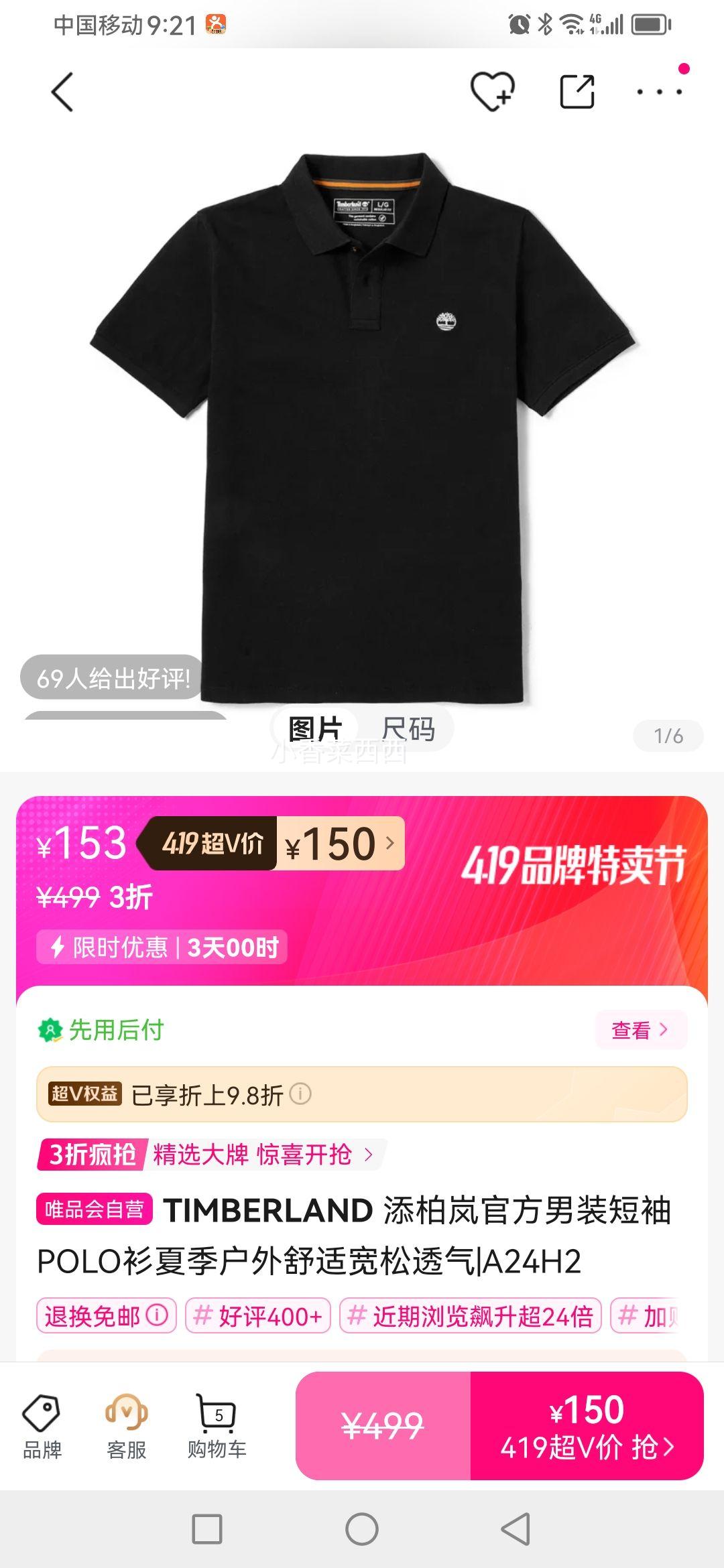Screen dimensions: 724x1568
Task: Buy at ¥150 419超V价 抢
Action: click(x=587, y=1426)
